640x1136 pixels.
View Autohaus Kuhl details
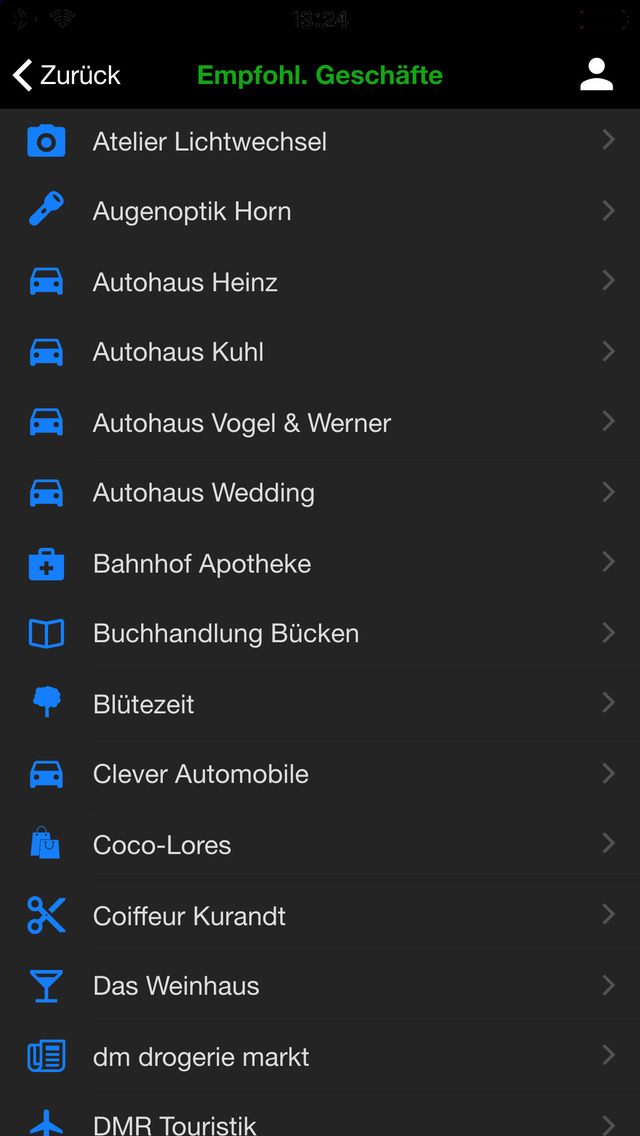(320, 352)
